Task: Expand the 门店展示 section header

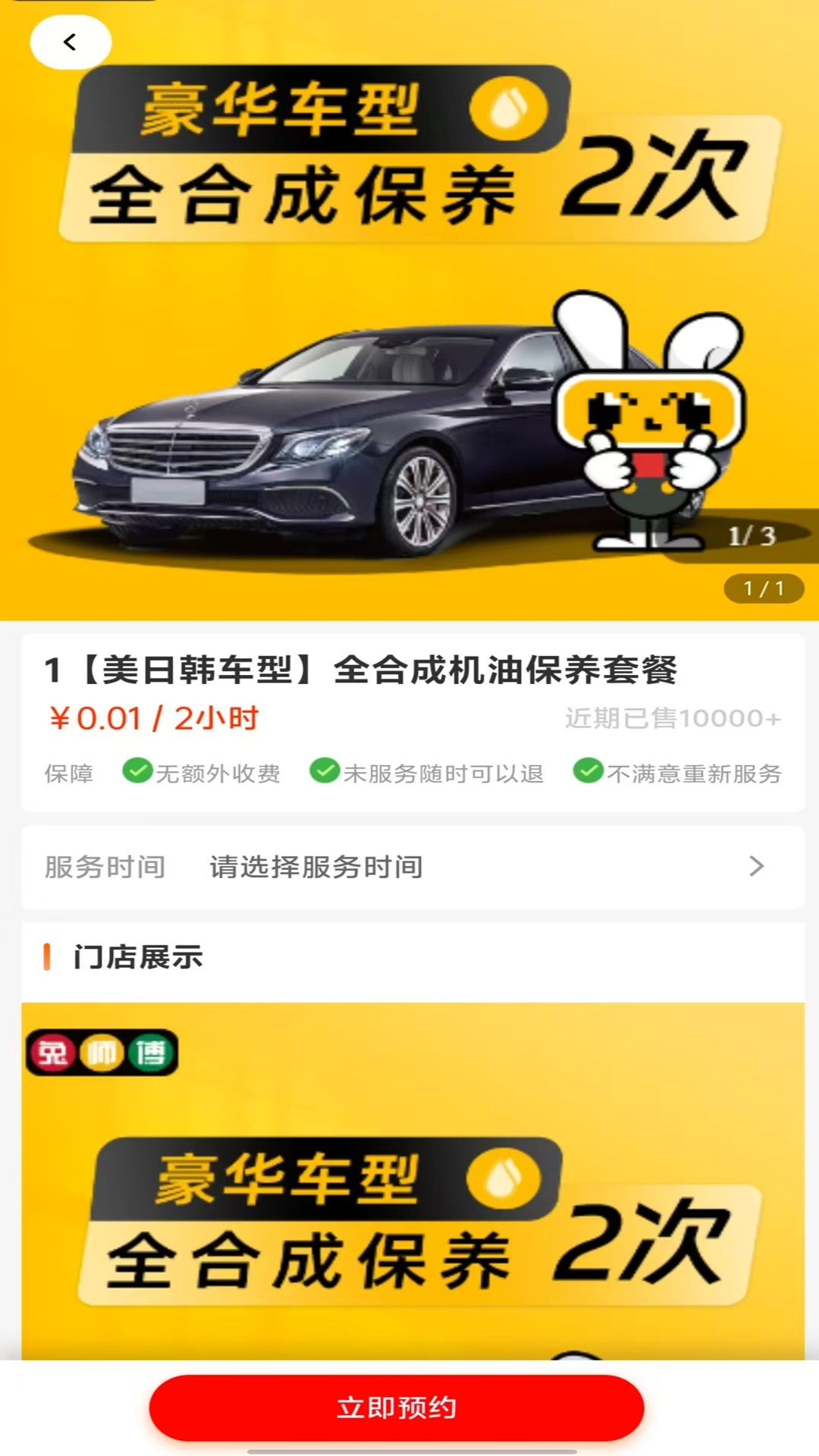Action: coord(136,957)
